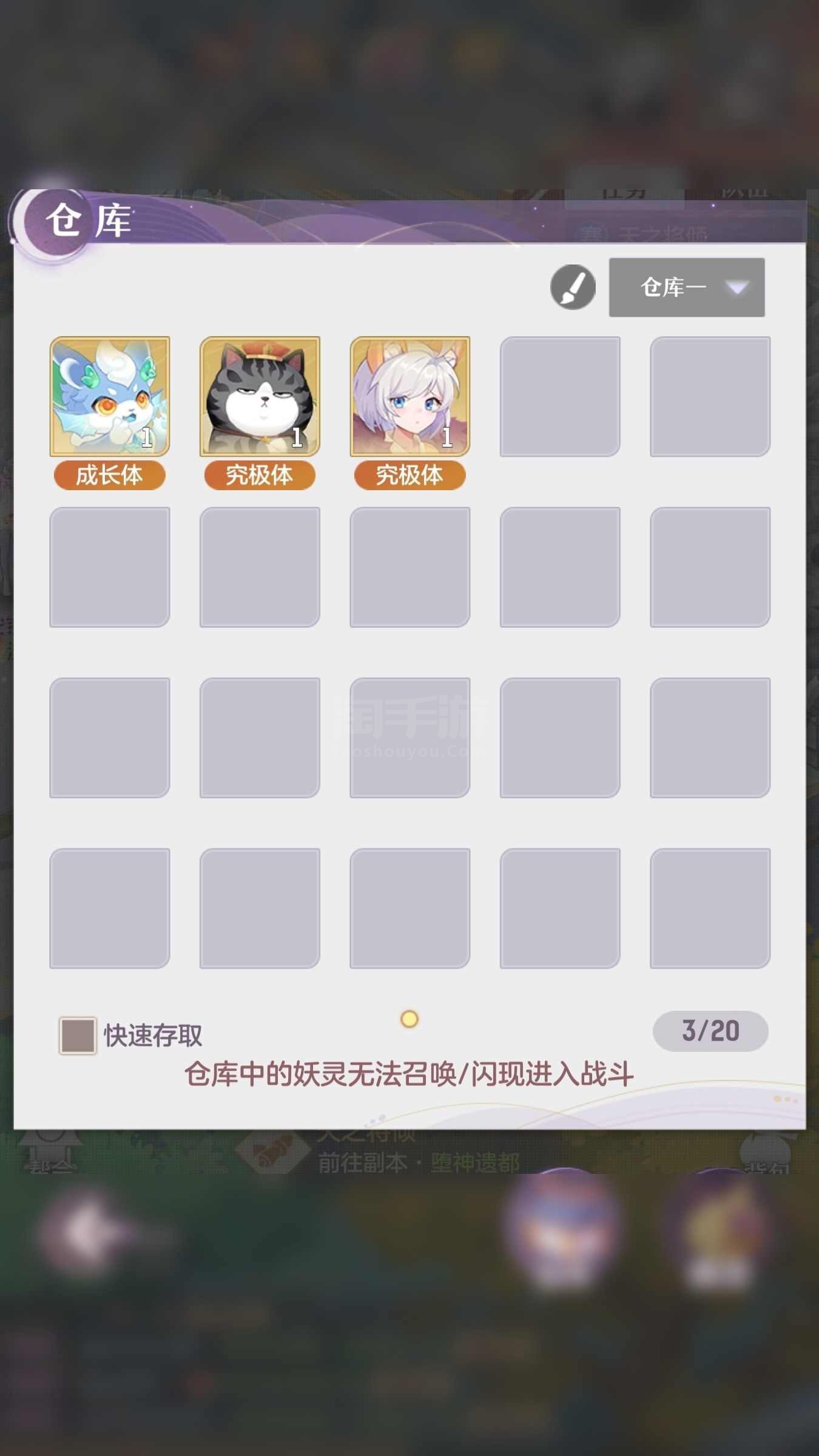819x1456 pixels.
Task: Toggle the 快速存取 checkbox
Action: (x=78, y=1036)
